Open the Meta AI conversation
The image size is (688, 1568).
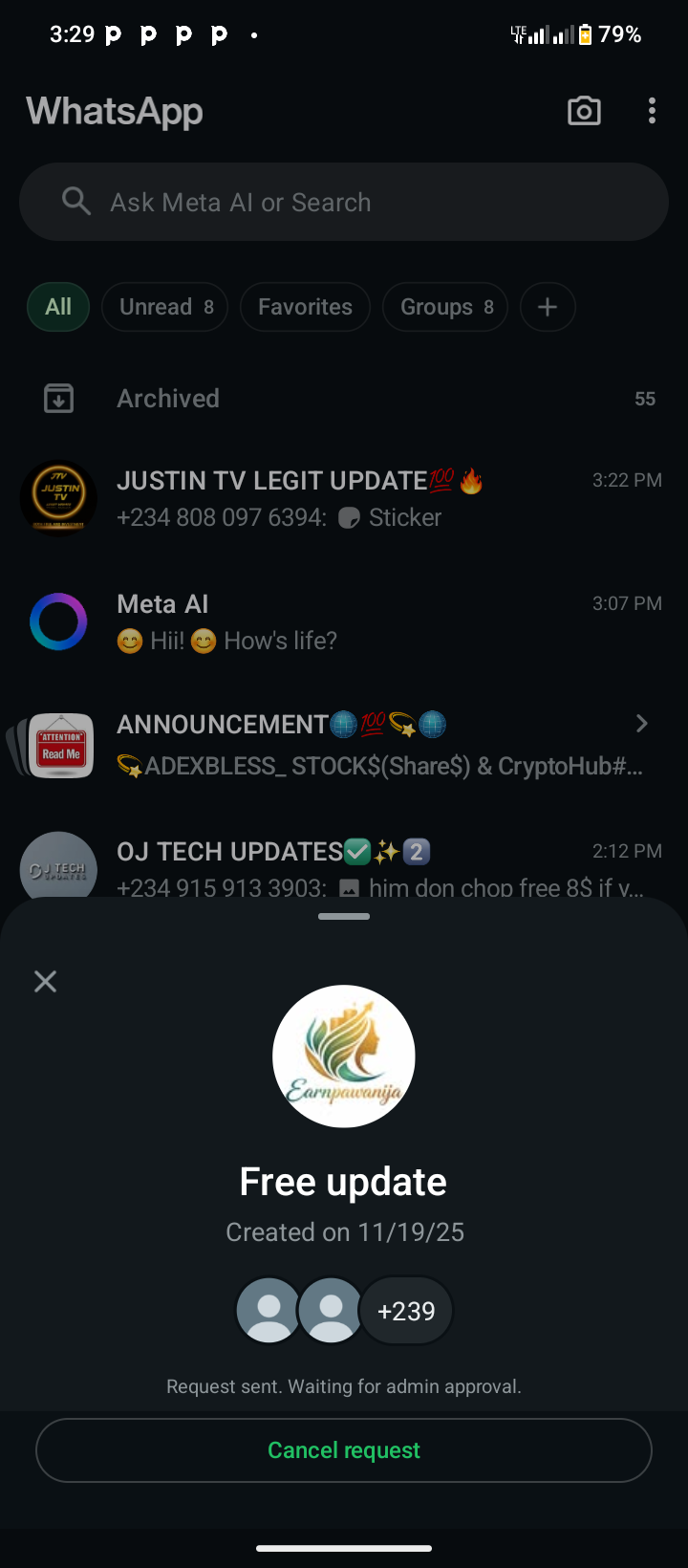(344, 621)
